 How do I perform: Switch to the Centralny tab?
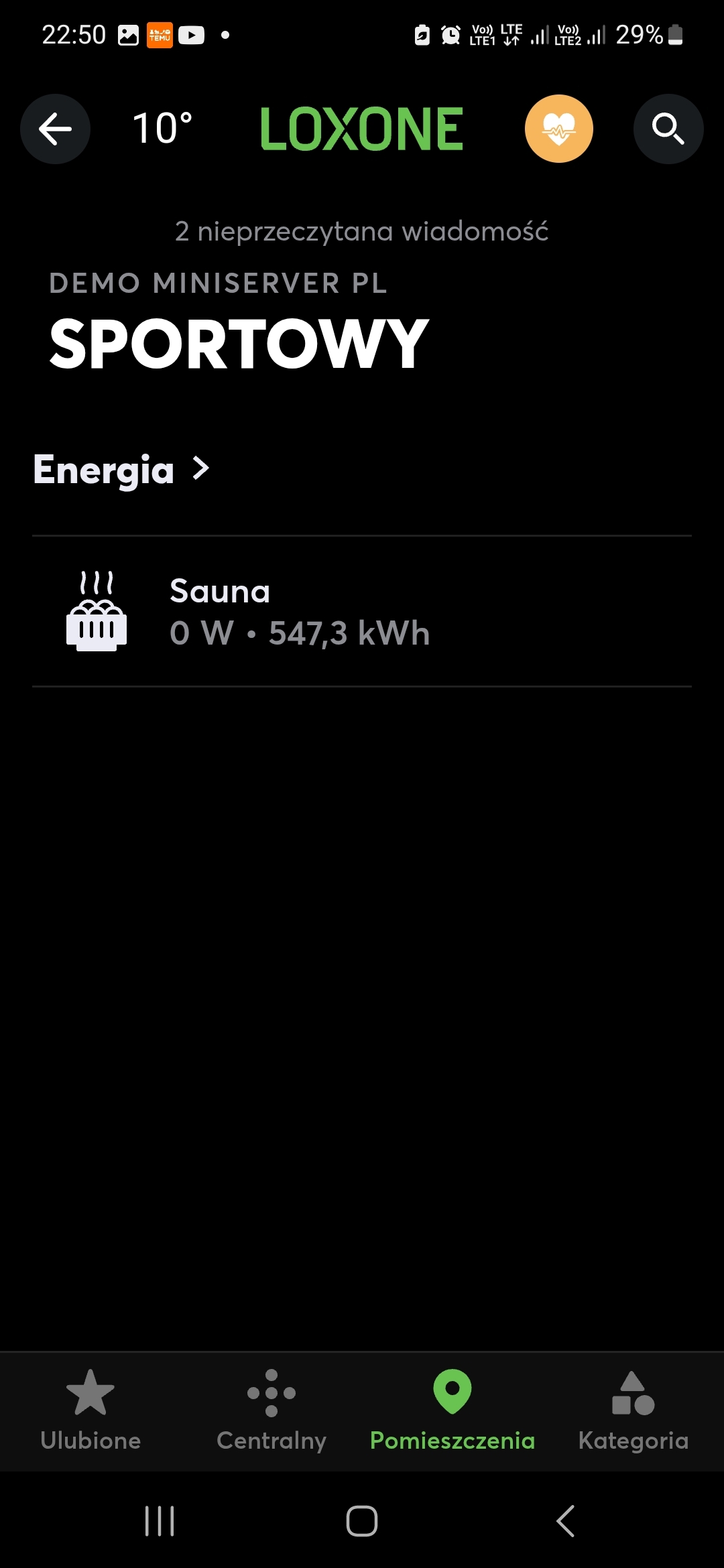click(271, 1411)
